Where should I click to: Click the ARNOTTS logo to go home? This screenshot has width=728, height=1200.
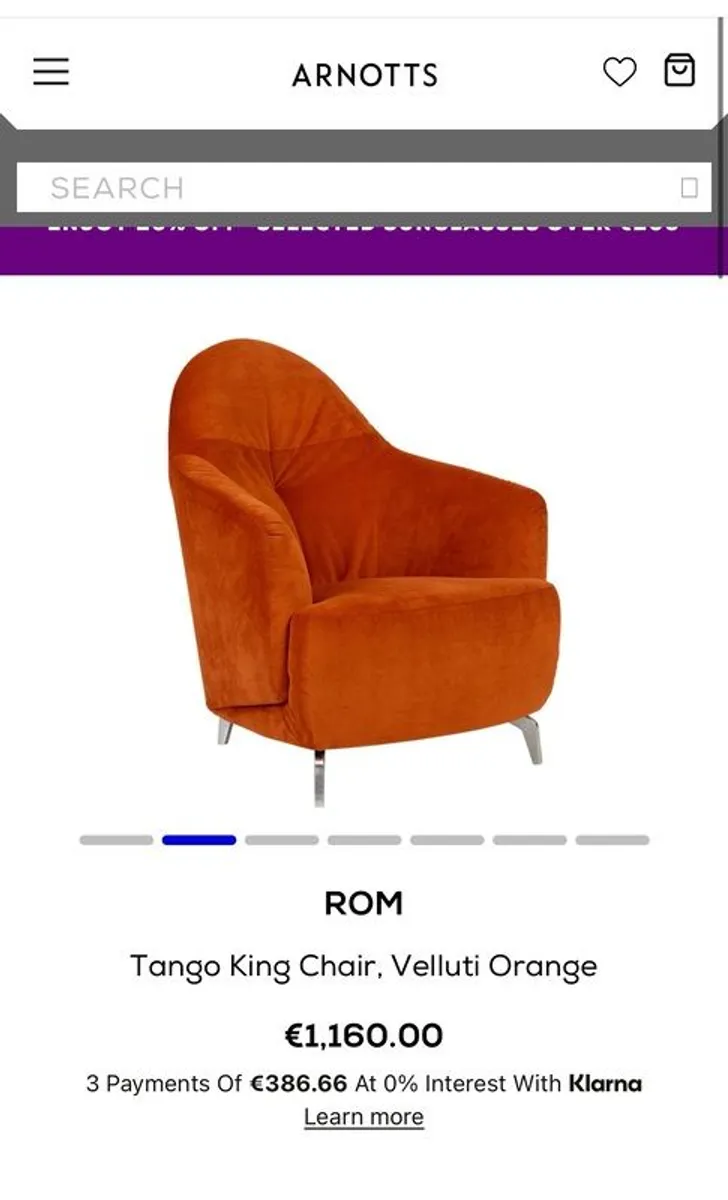point(364,74)
